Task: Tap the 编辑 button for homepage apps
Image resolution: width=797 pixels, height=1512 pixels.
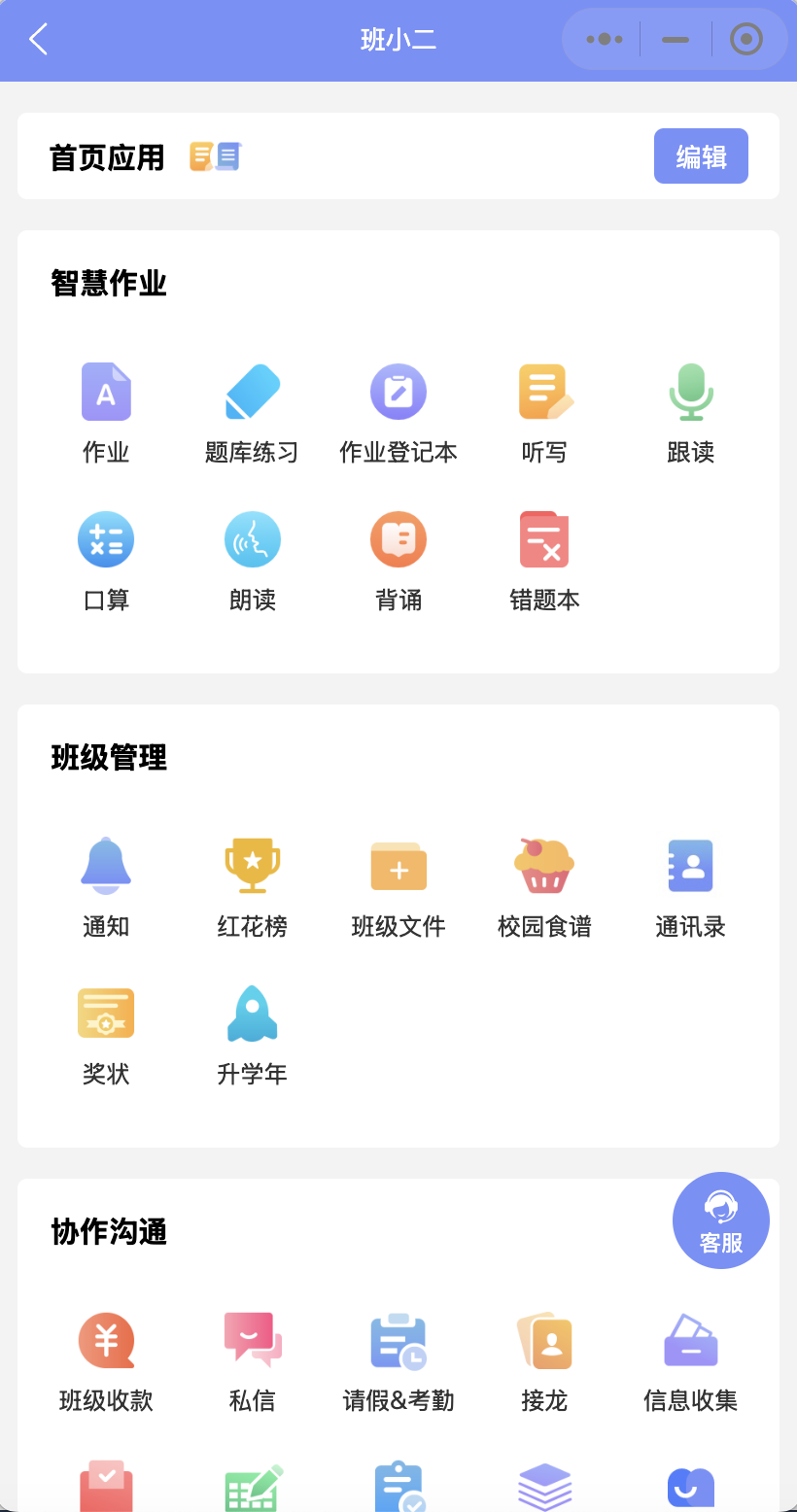Action: (701, 155)
